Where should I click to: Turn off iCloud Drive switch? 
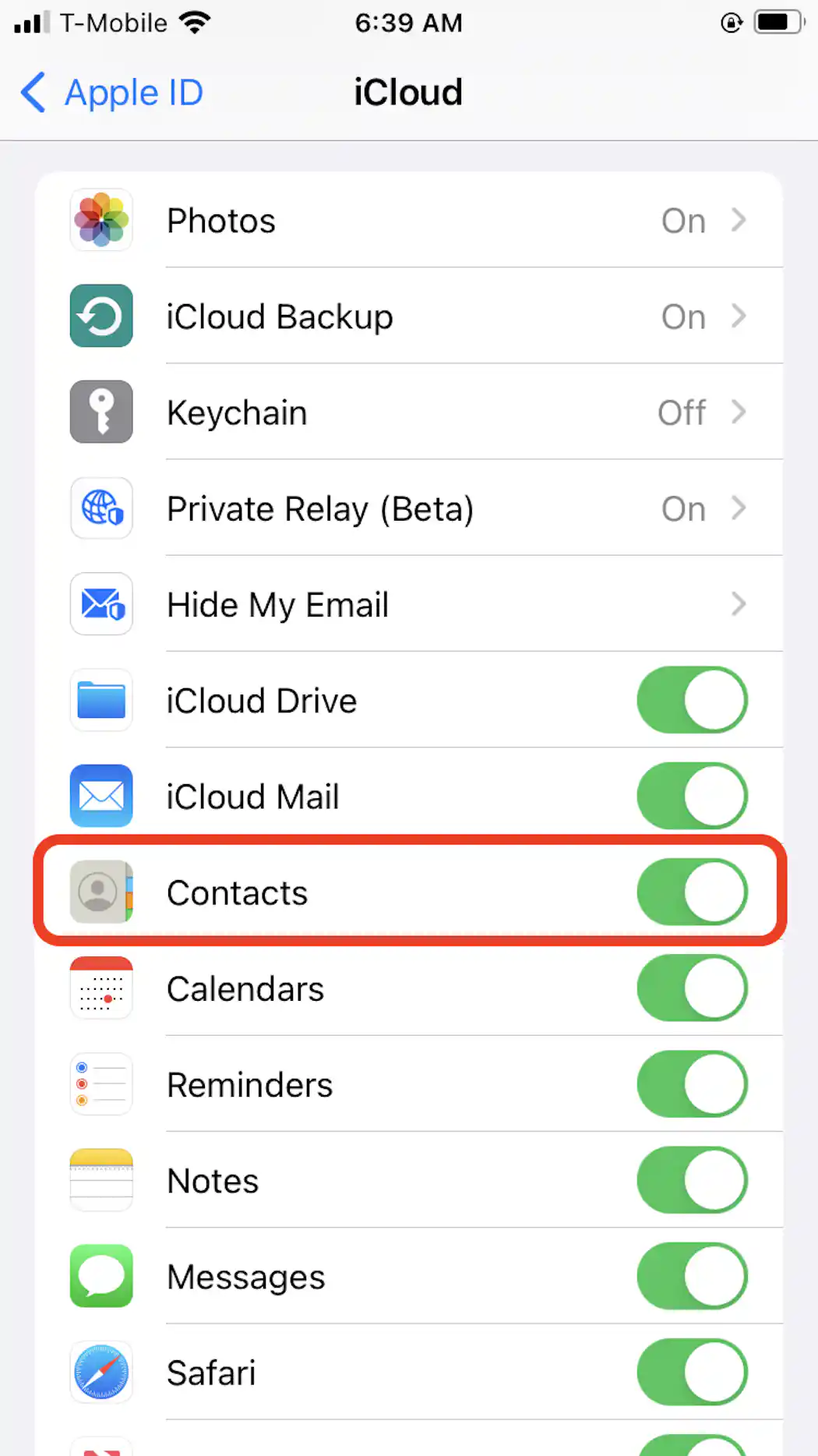tap(692, 700)
